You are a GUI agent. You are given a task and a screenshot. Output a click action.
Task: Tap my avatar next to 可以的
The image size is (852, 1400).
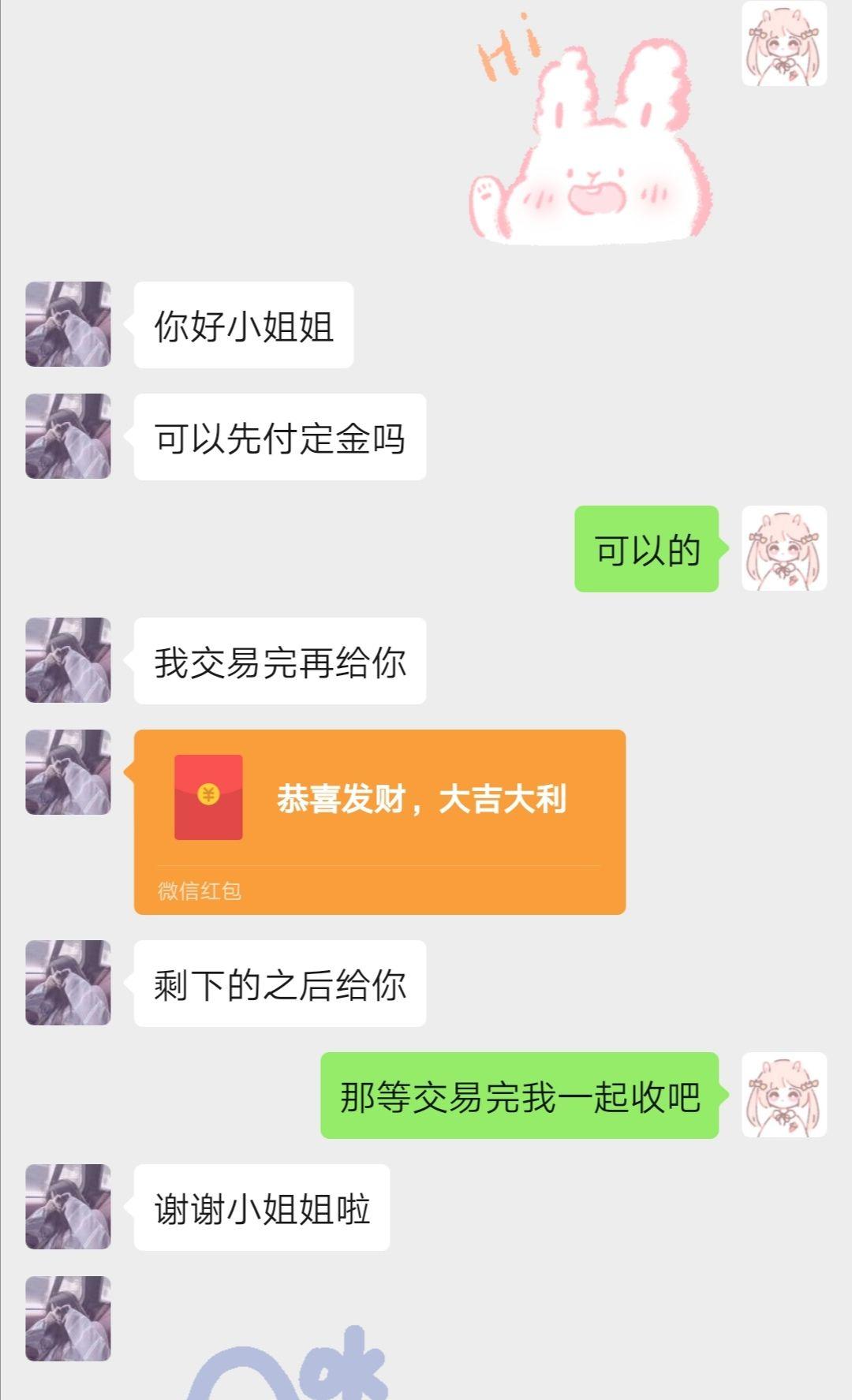[784, 548]
